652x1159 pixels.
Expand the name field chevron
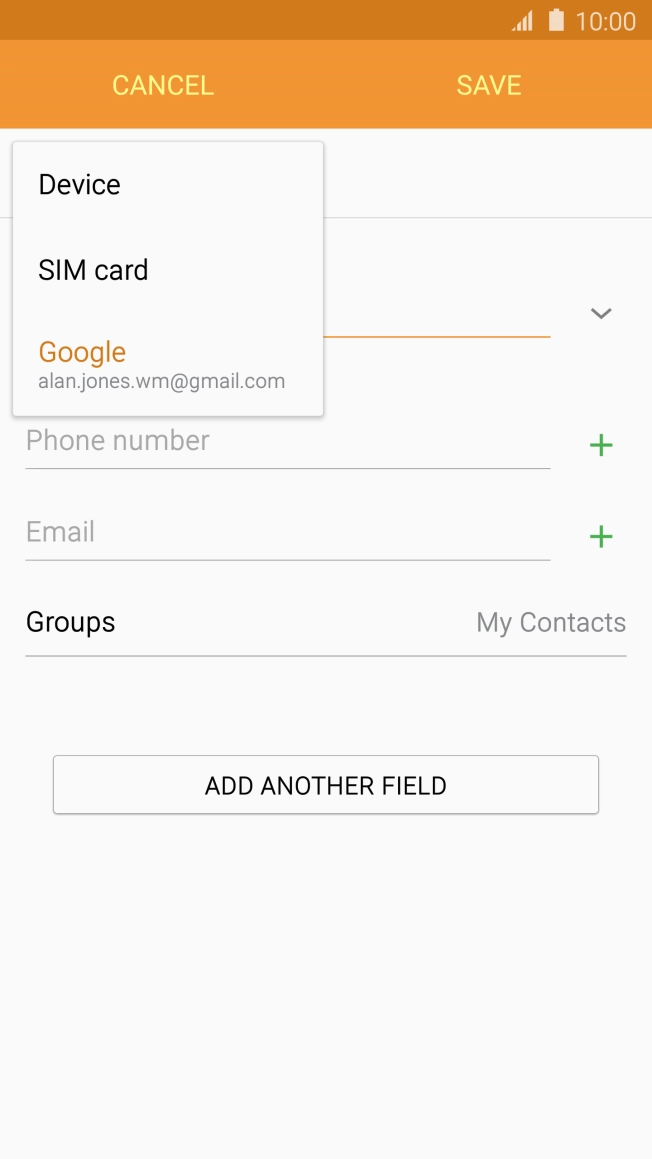pyautogui.click(x=600, y=313)
